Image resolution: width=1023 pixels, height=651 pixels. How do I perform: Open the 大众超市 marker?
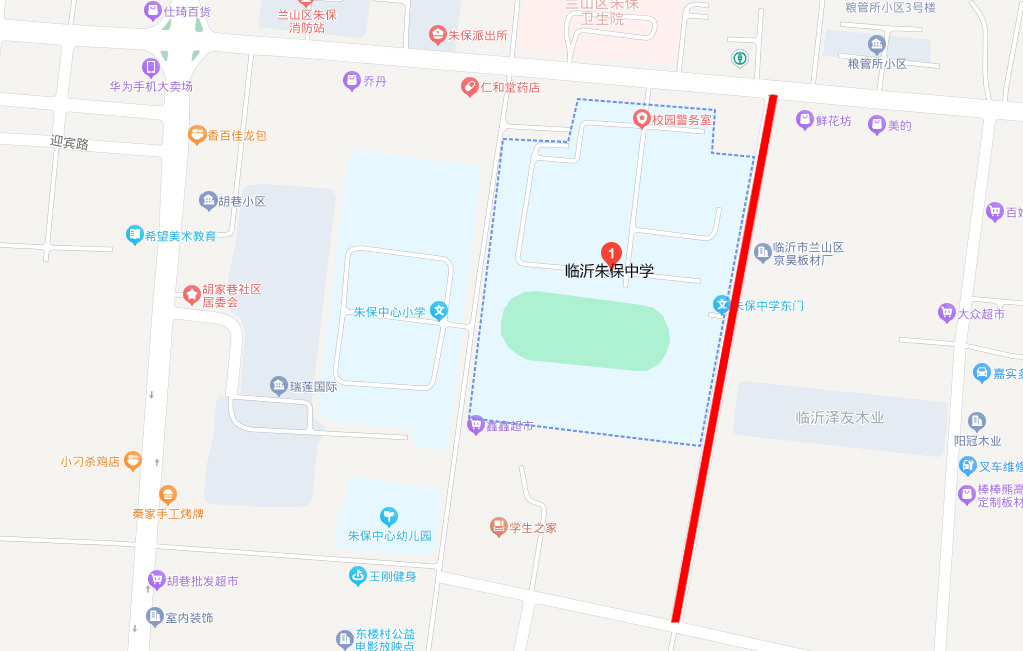click(946, 313)
